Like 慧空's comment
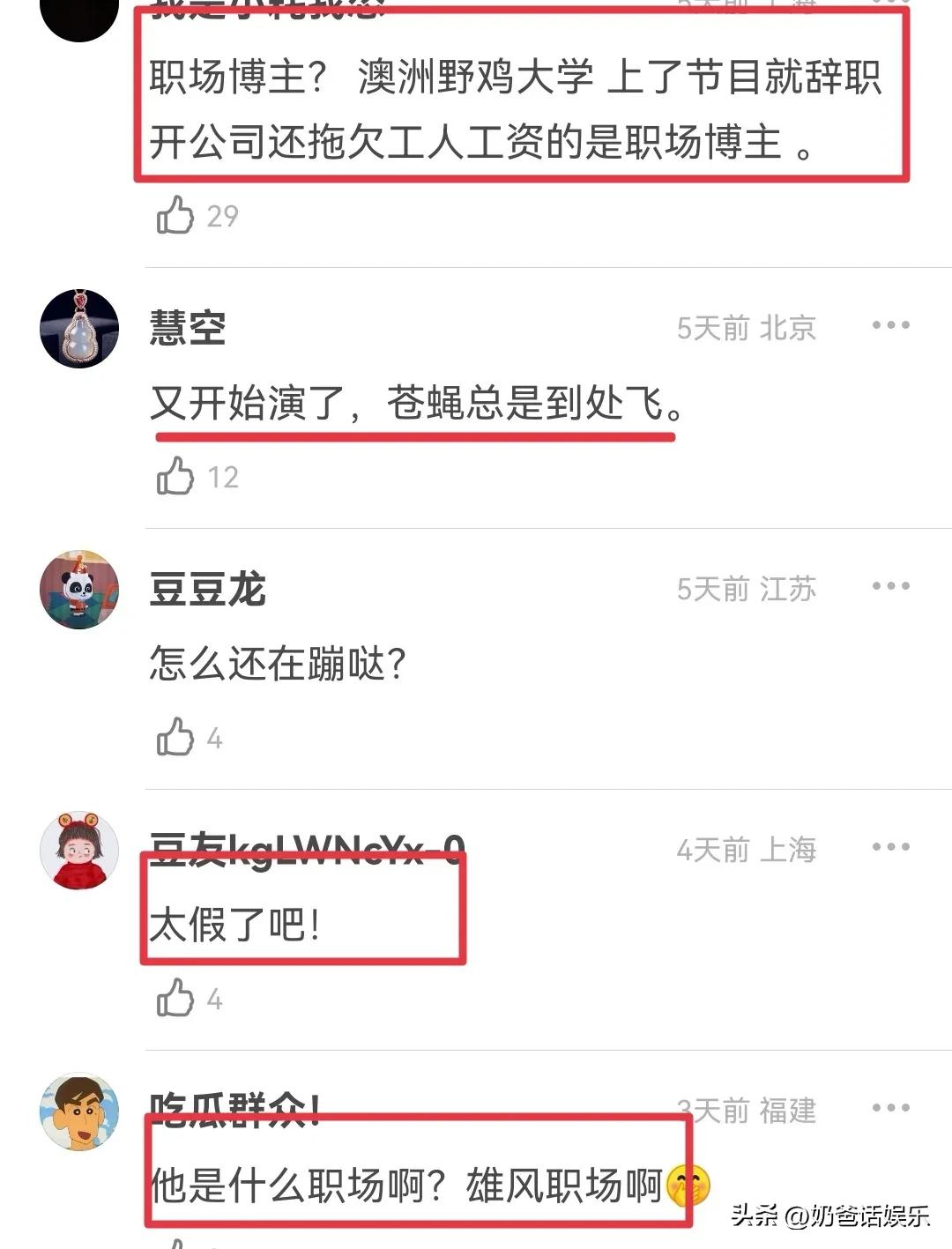 (x=175, y=476)
